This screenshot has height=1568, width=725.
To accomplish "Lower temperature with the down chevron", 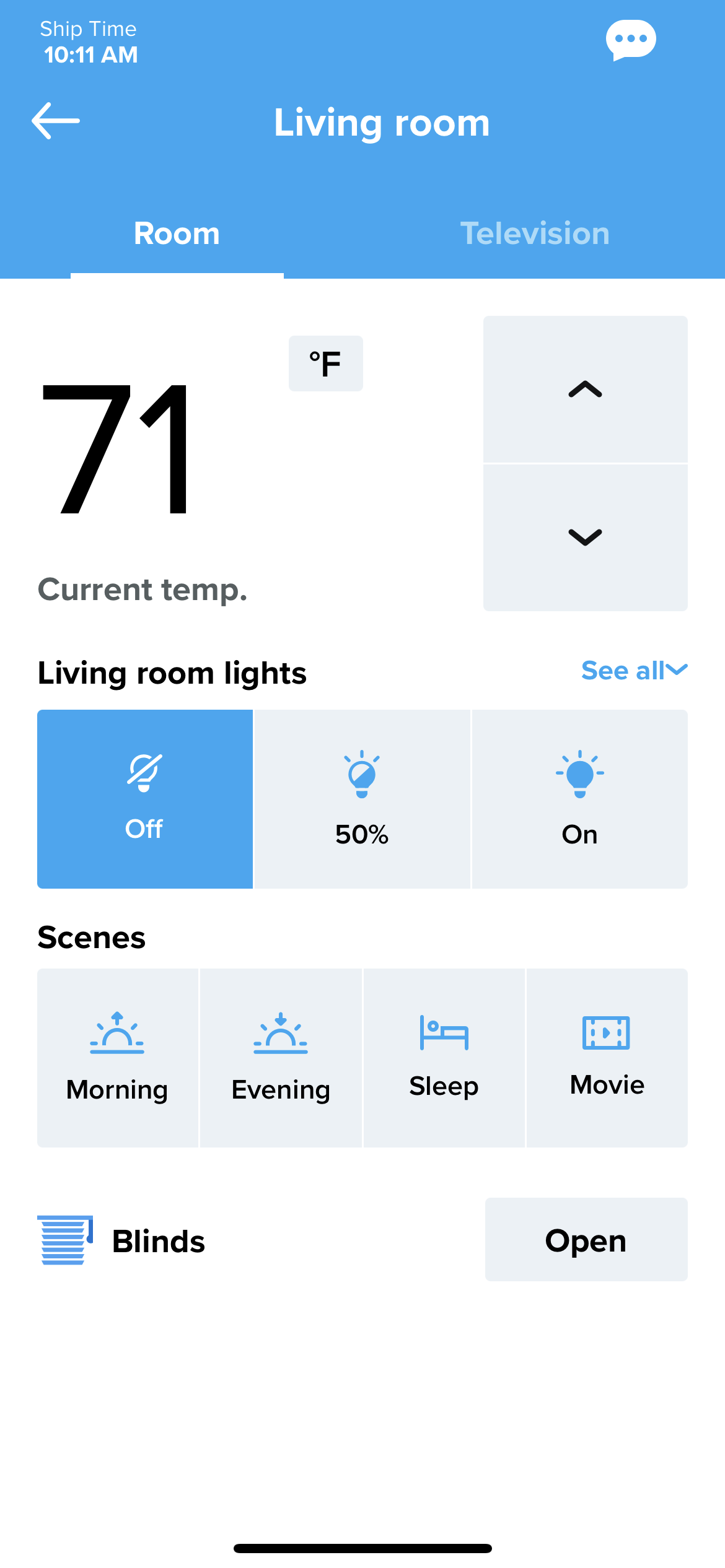I will point(586,538).
